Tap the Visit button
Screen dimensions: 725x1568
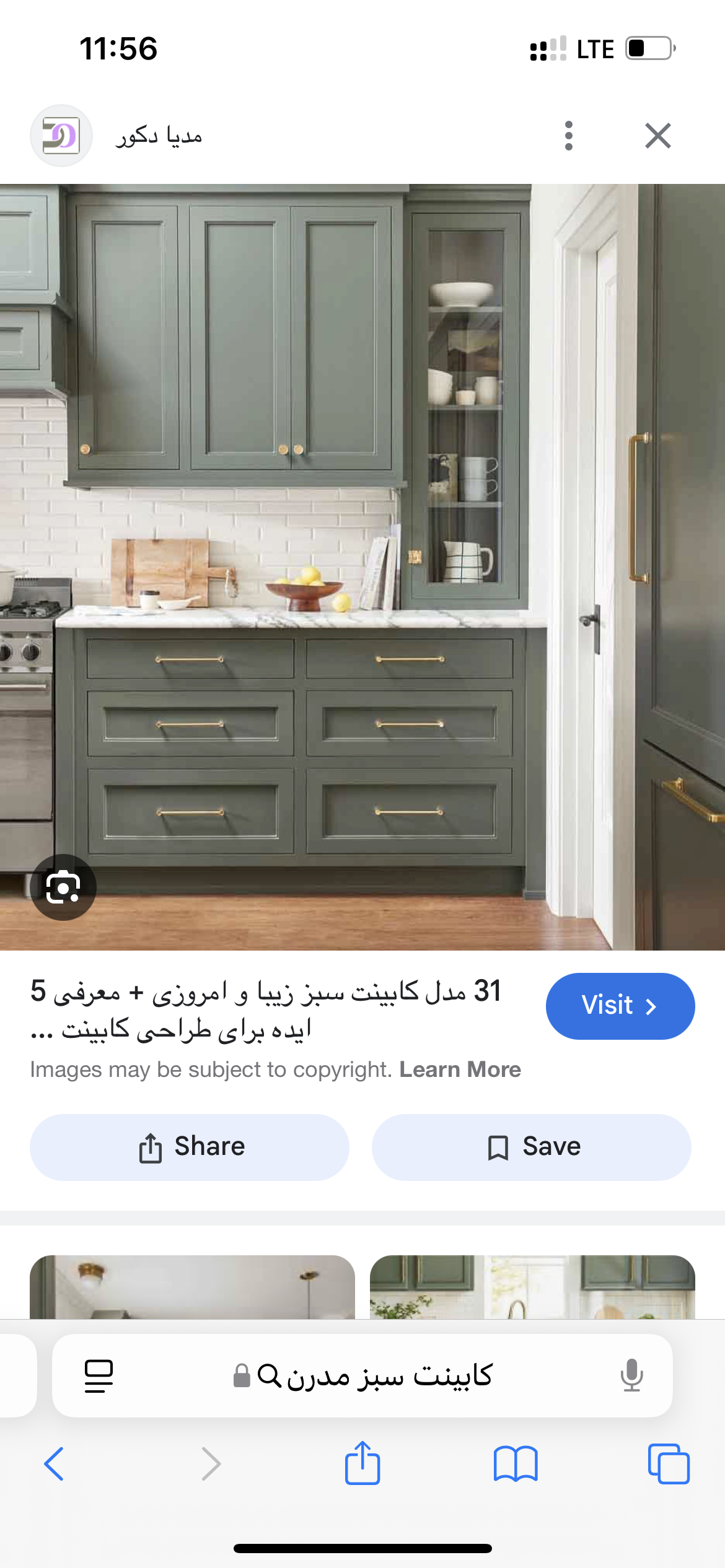tap(620, 1006)
